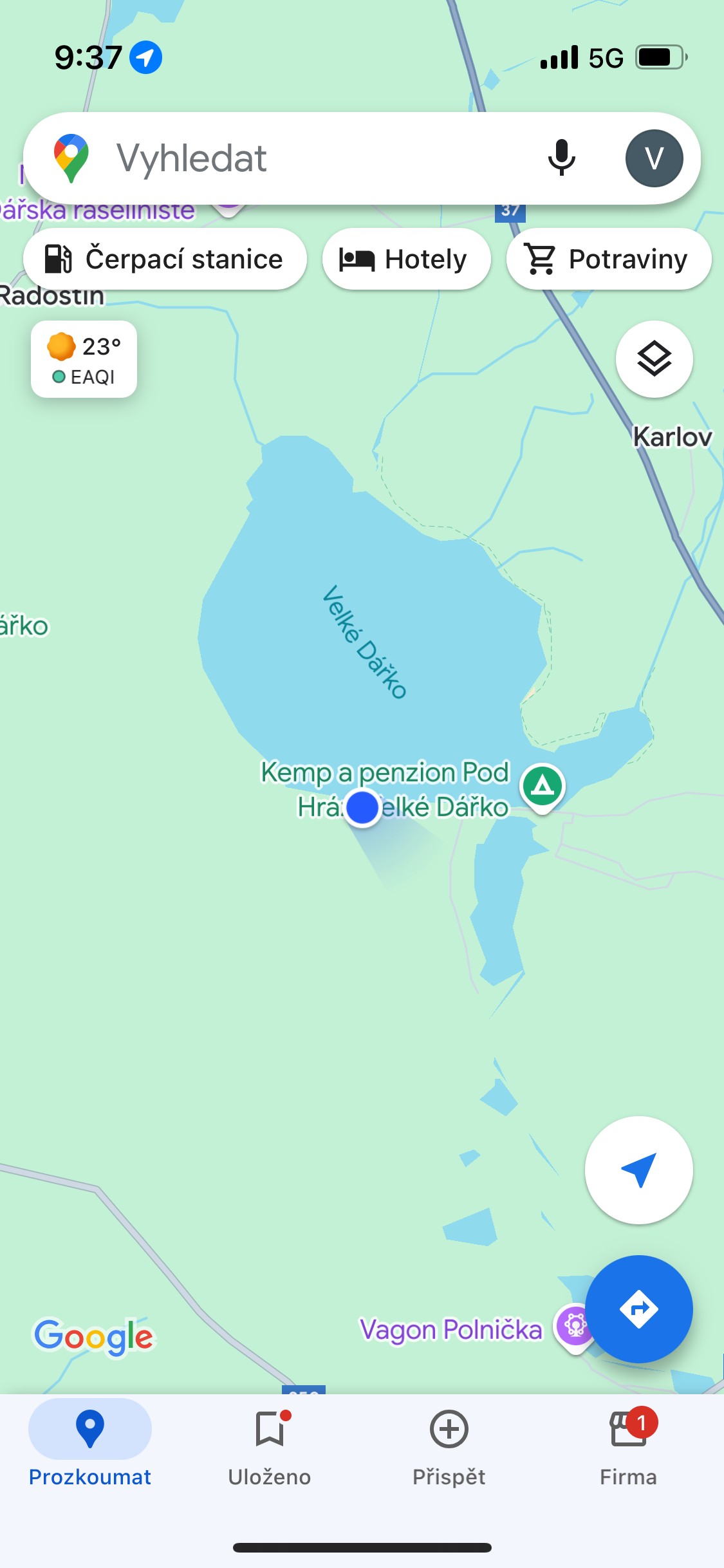Open the map layers button
The width and height of the screenshot is (724, 1568).
pyautogui.click(x=654, y=359)
